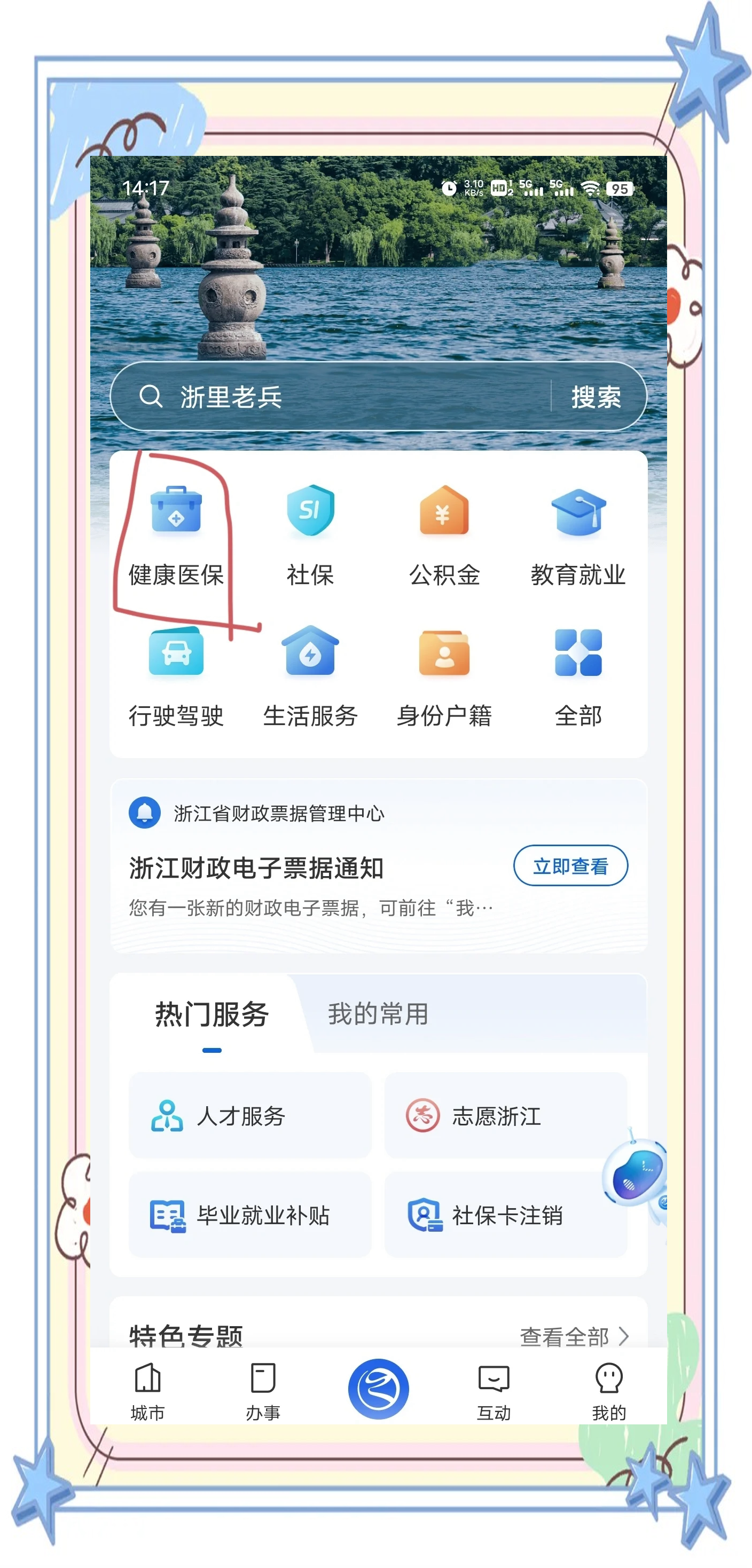
Task: Open 社保卡注销 service
Action: 505,1215
